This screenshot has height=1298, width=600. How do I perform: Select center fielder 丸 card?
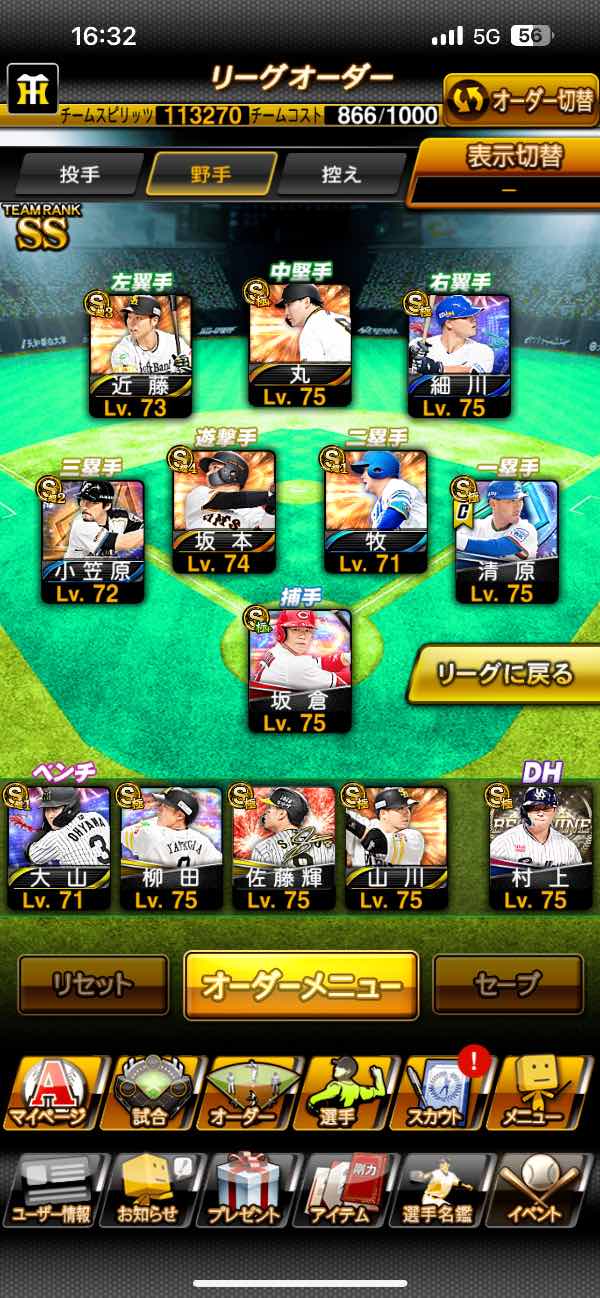click(x=299, y=345)
